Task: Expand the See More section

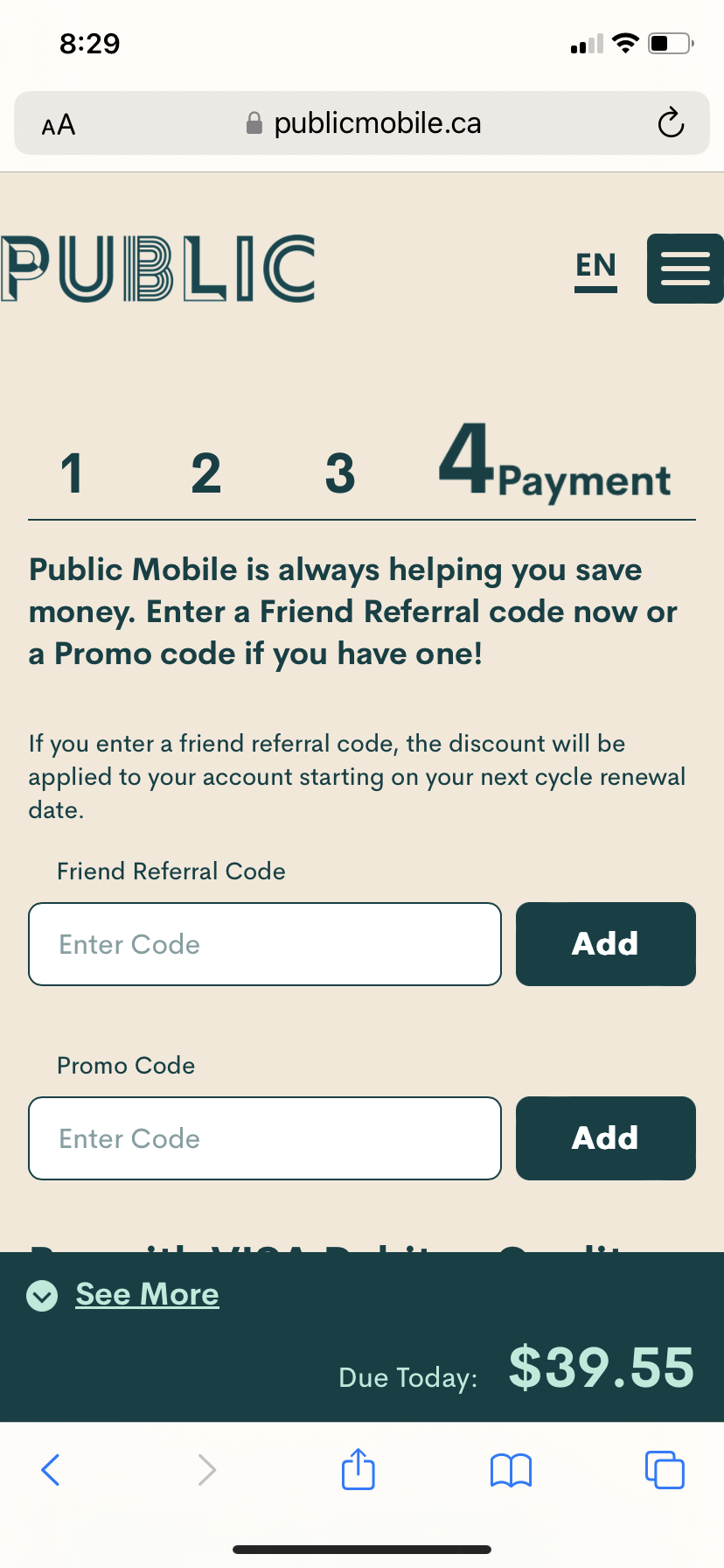Action: pyautogui.click(x=147, y=1294)
